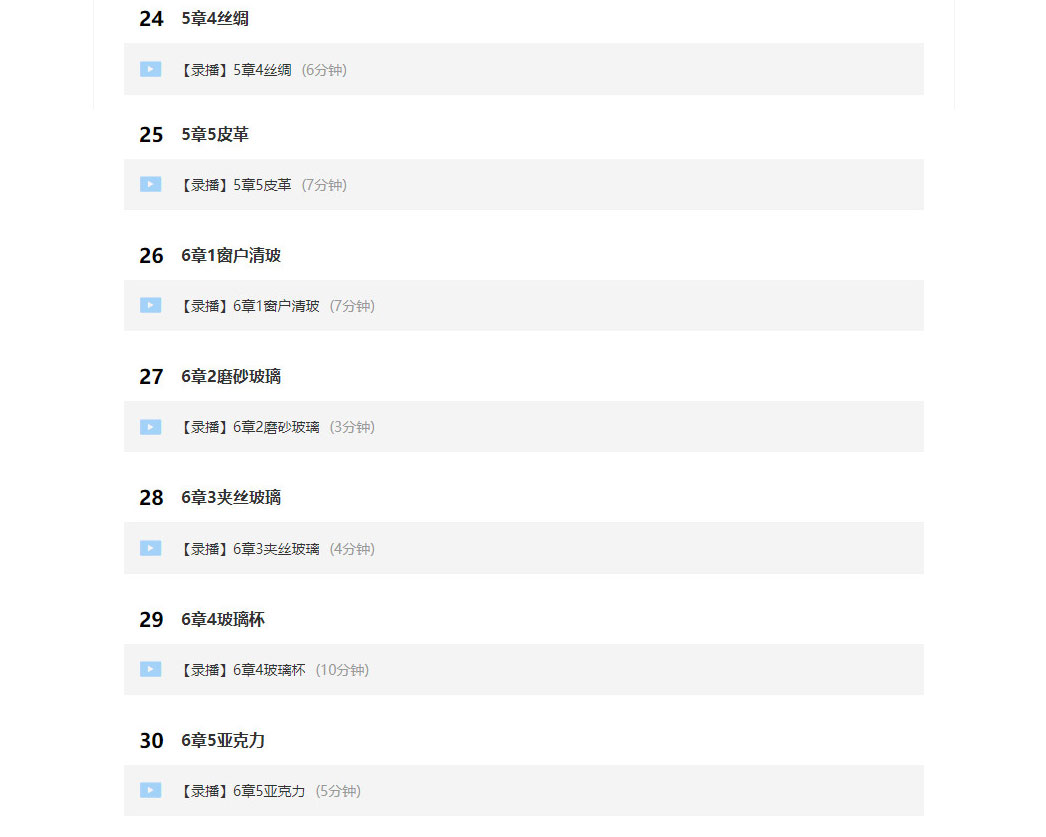
Task: Open the 6章3夹丝玻璃 recorded lesson
Action: (x=524, y=548)
